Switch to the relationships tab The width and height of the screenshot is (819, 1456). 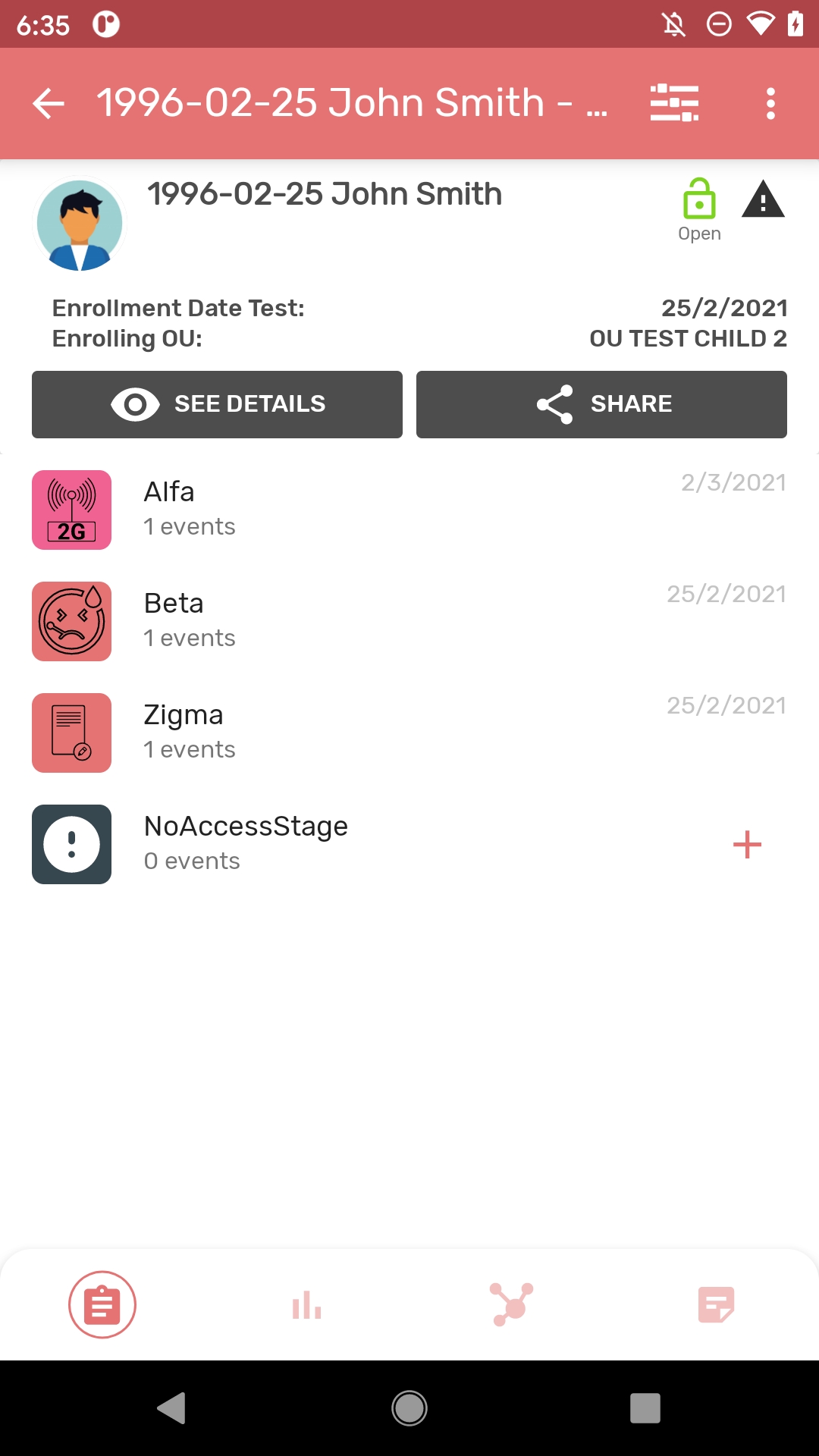click(x=512, y=1305)
